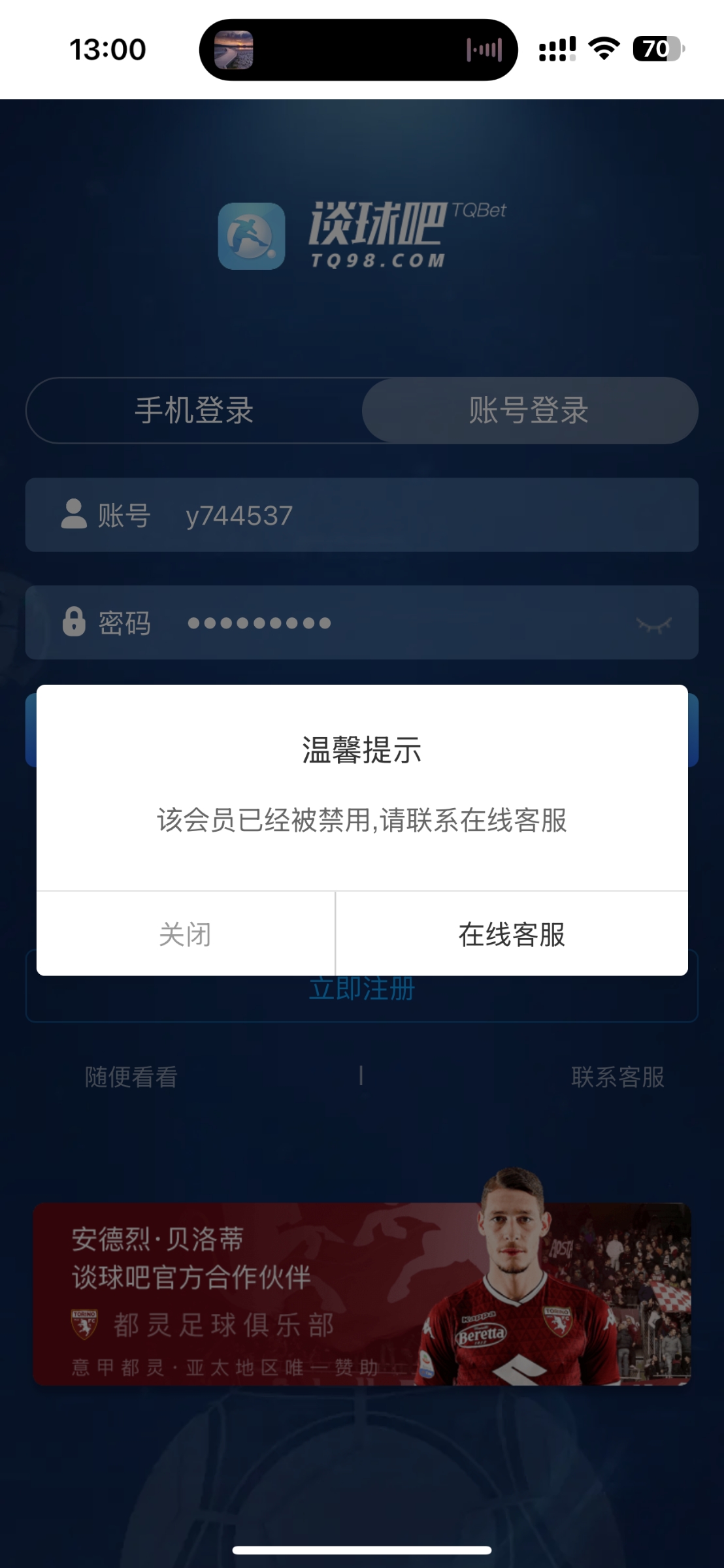Open the 安德烈·贝洛蒂 partner banner
This screenshot has width=724, height=1568.
click(x=361, y=1294)
